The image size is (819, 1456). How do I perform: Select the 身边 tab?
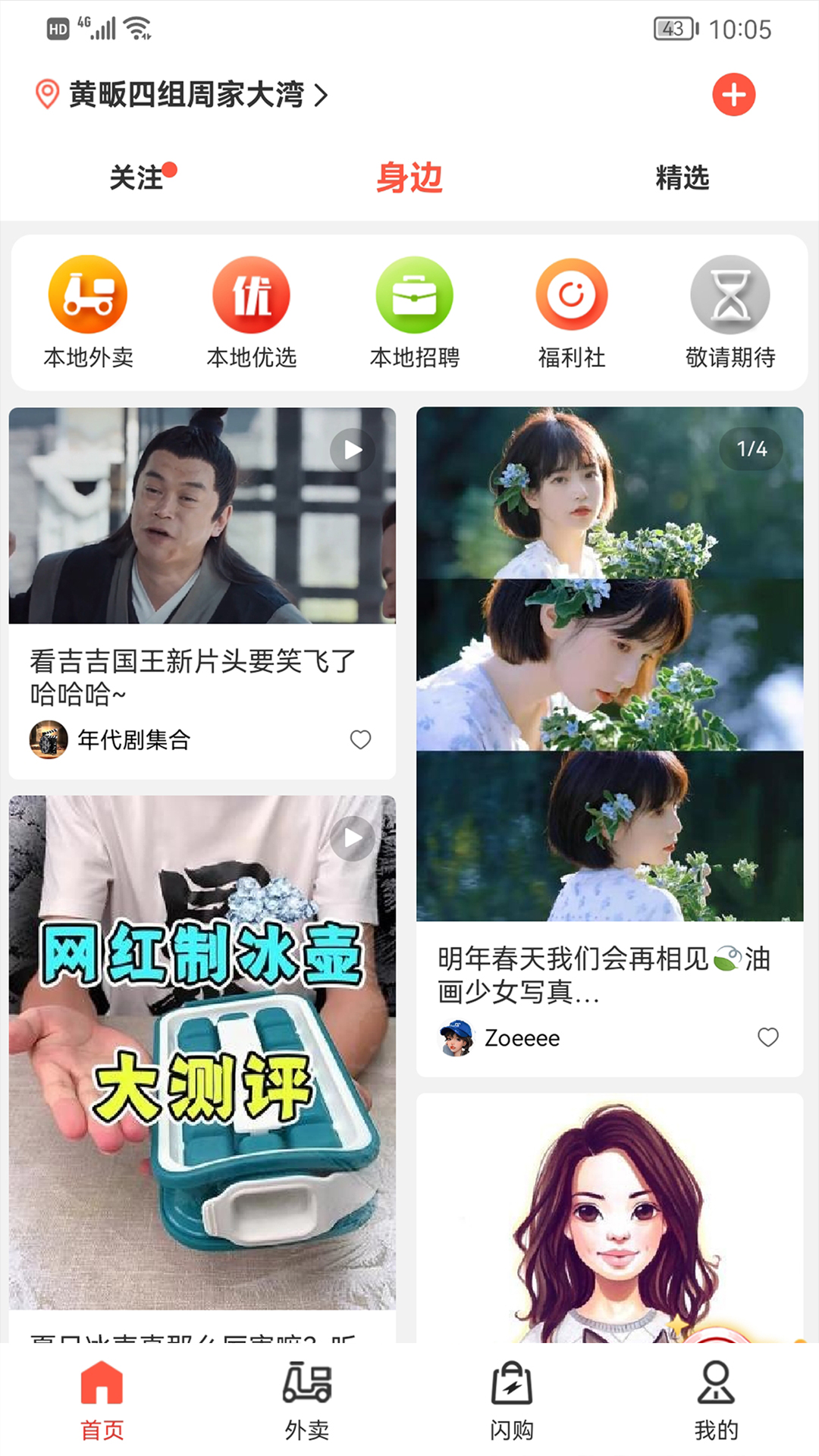coord(409,178)
